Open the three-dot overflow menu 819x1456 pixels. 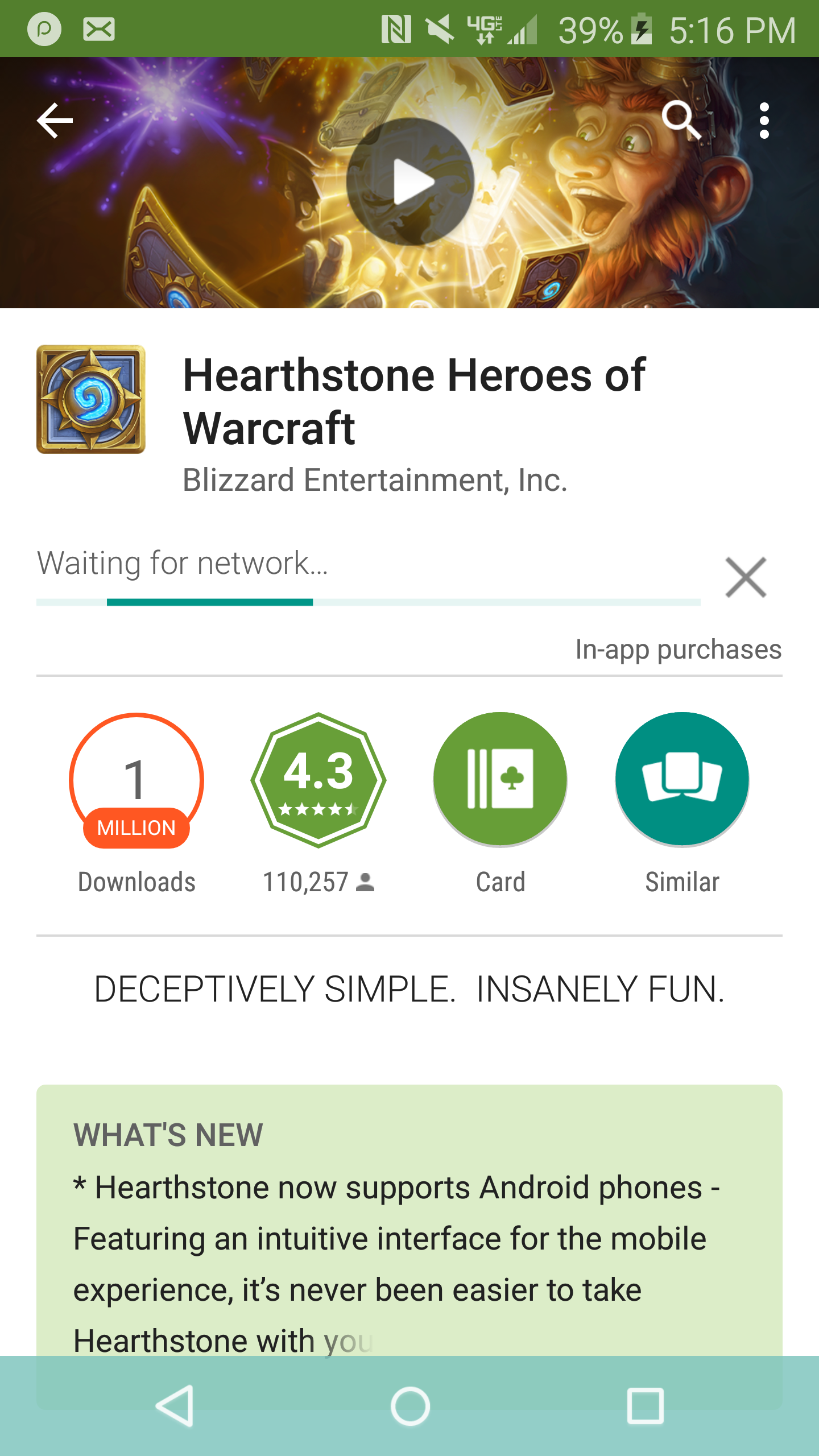click(764, 121)
